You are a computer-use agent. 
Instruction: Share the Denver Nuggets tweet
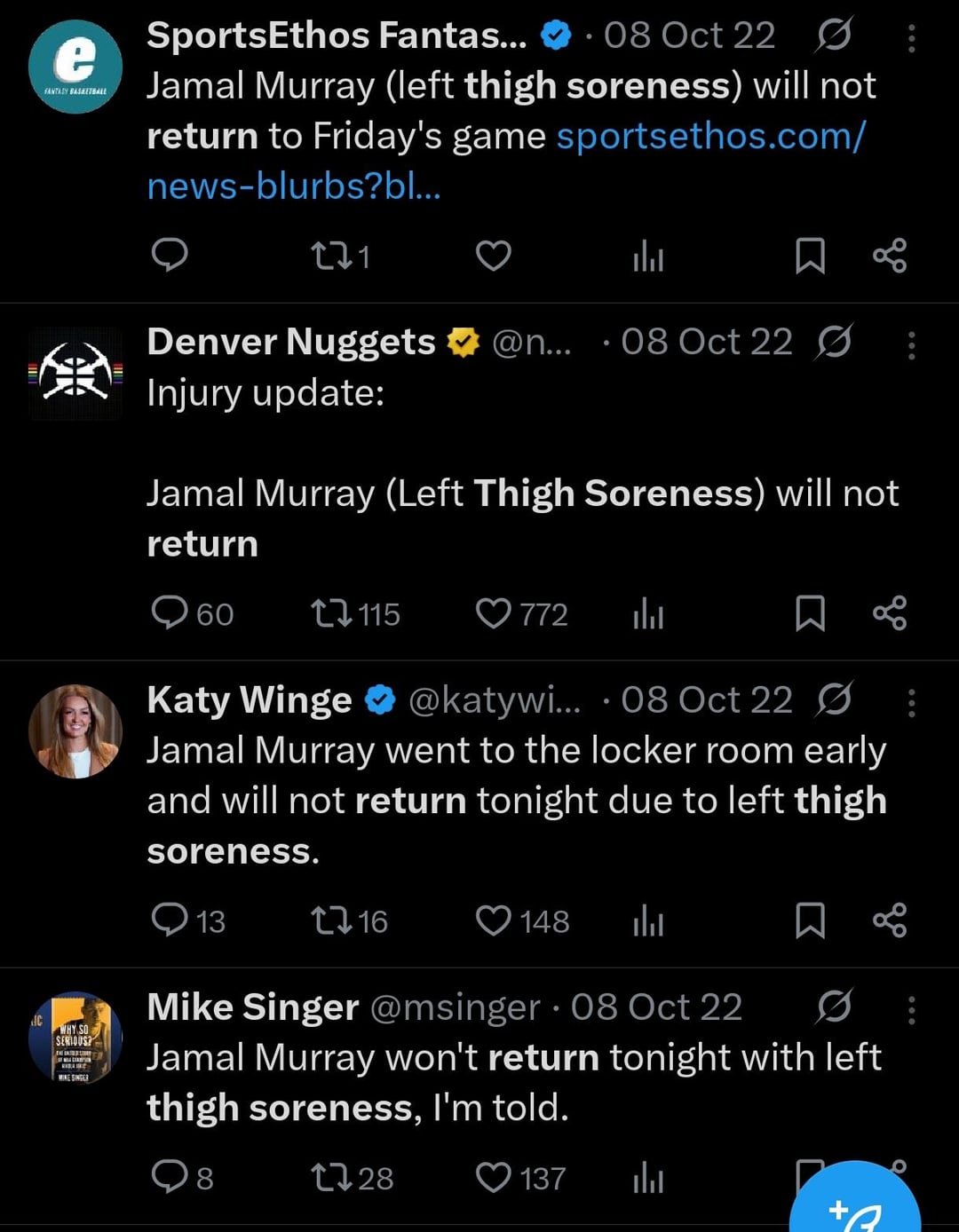click(x=890, y=613)
